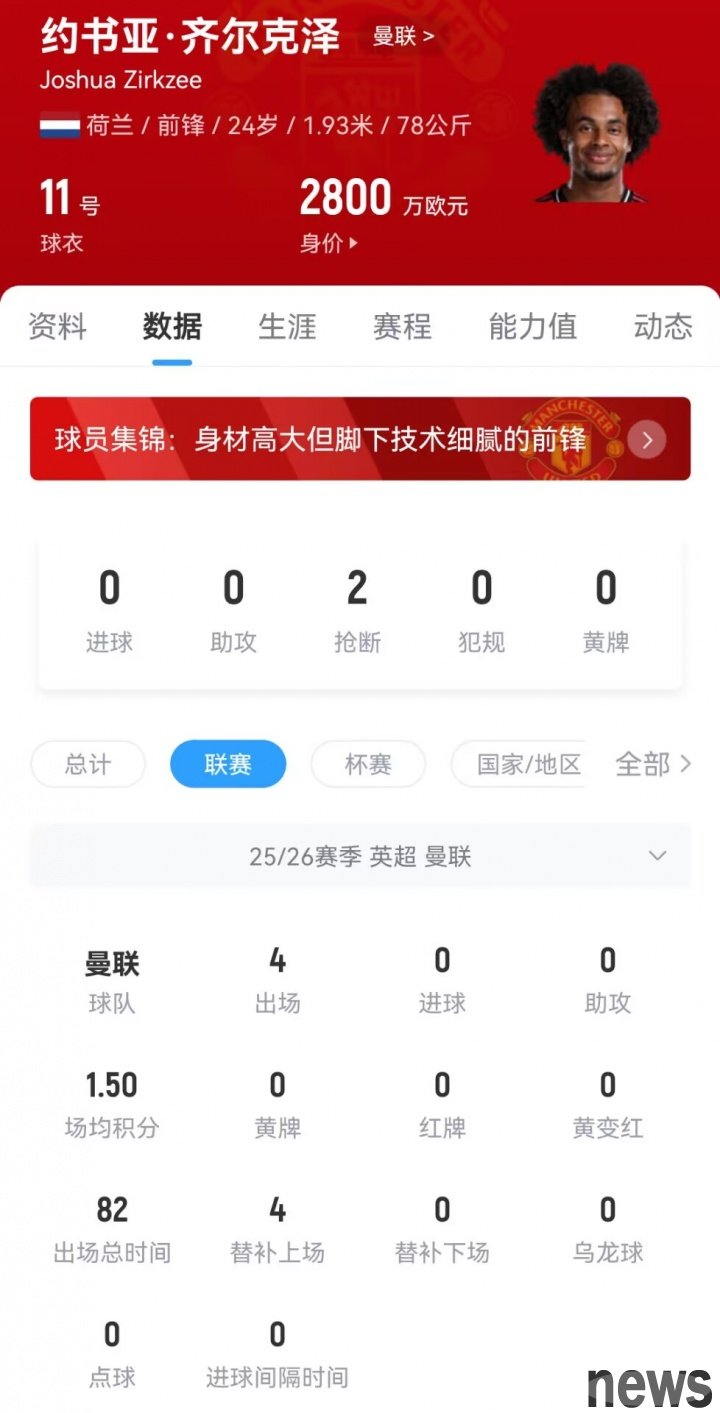Screen dimensions: 720x1413
Task: Open the 曼联 team link
Action: point(403,37)
